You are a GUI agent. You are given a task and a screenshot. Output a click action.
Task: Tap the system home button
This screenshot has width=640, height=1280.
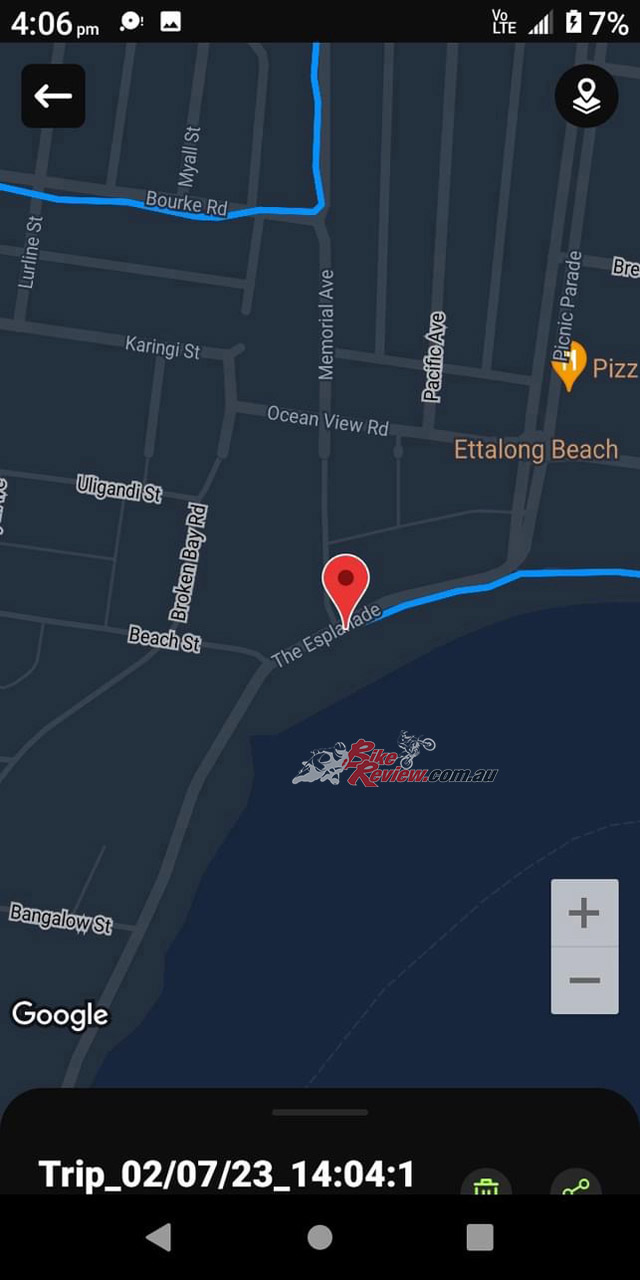(x=320, y=1238)
